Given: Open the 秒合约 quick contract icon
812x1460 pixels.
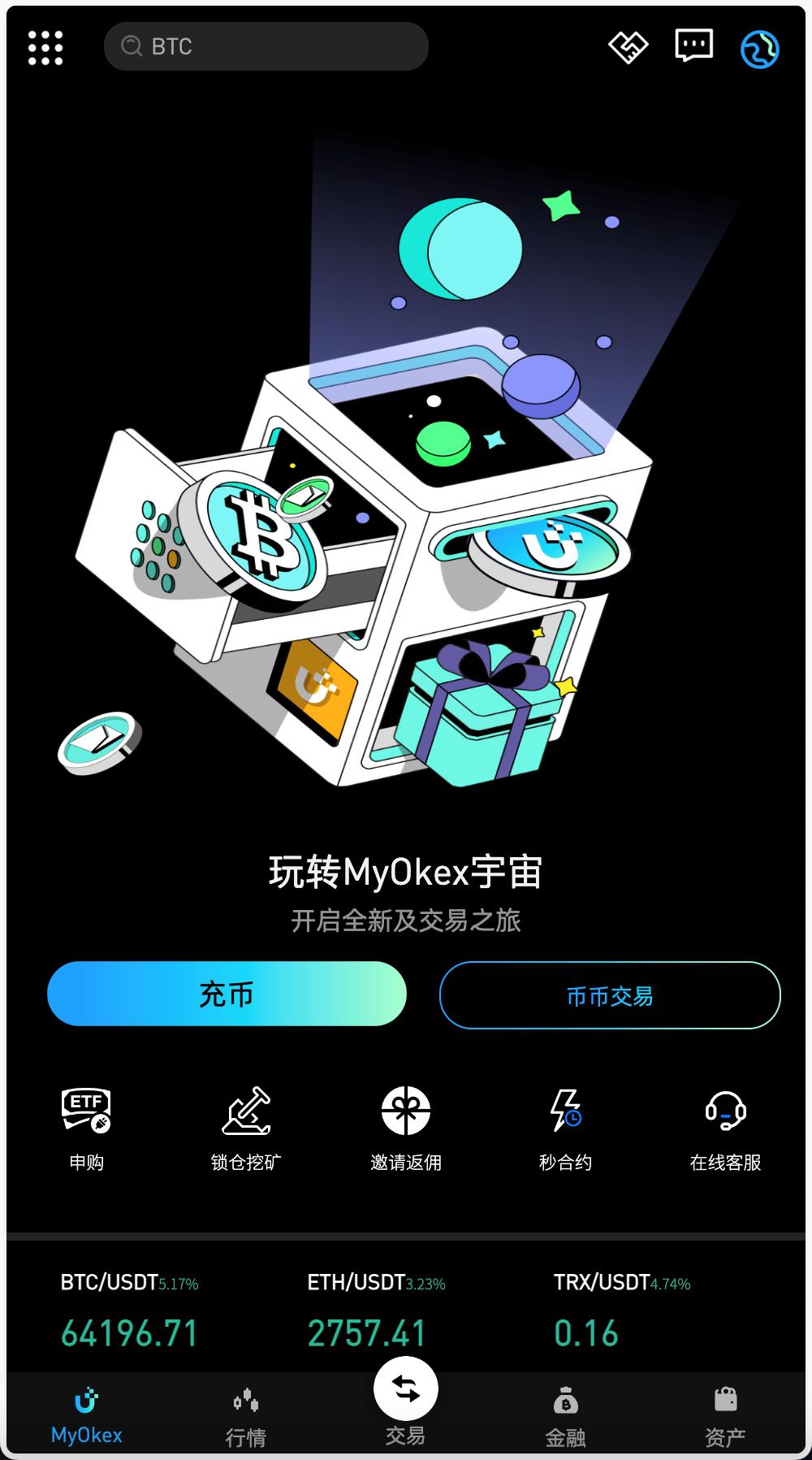Looking at the screenshot, I should point(565,1127).
